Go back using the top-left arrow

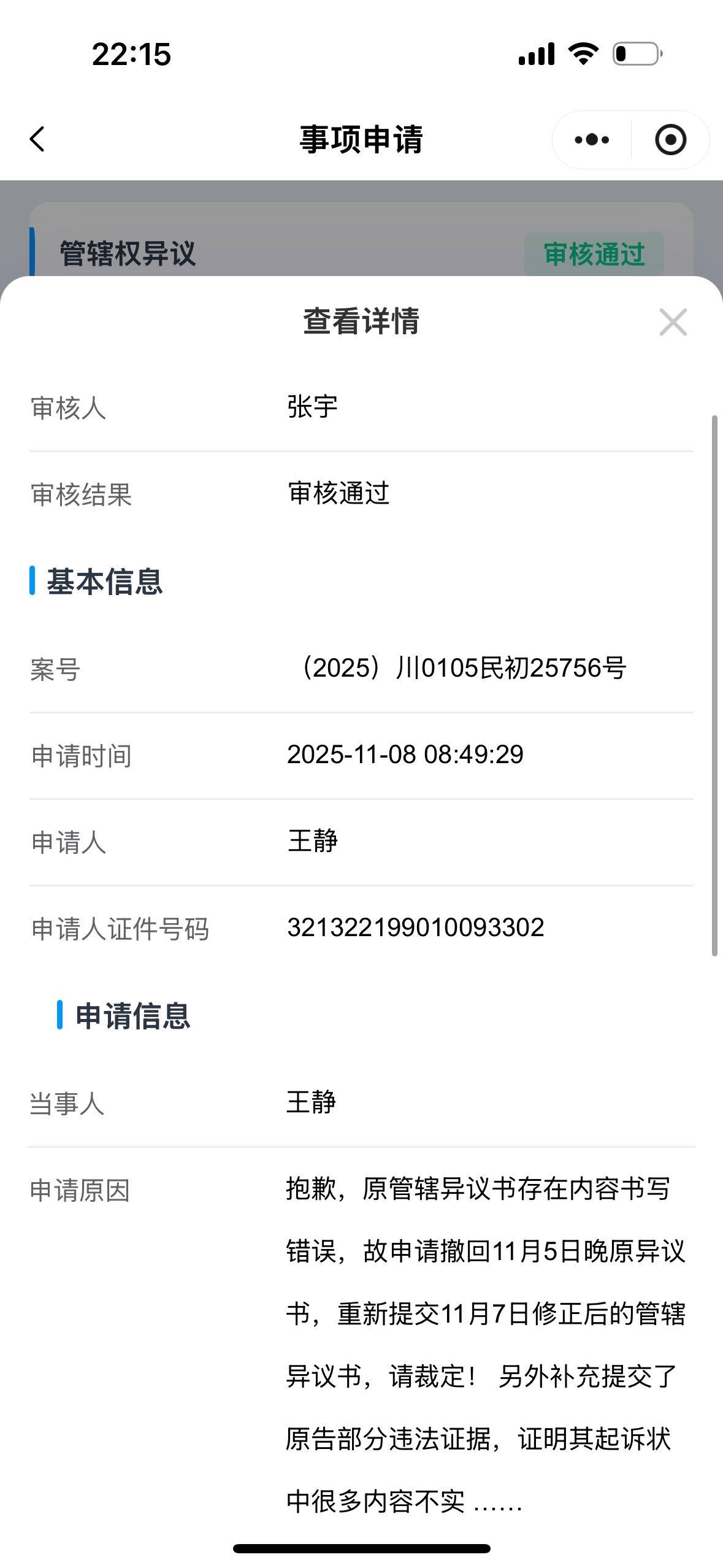[x=37, y=139]
